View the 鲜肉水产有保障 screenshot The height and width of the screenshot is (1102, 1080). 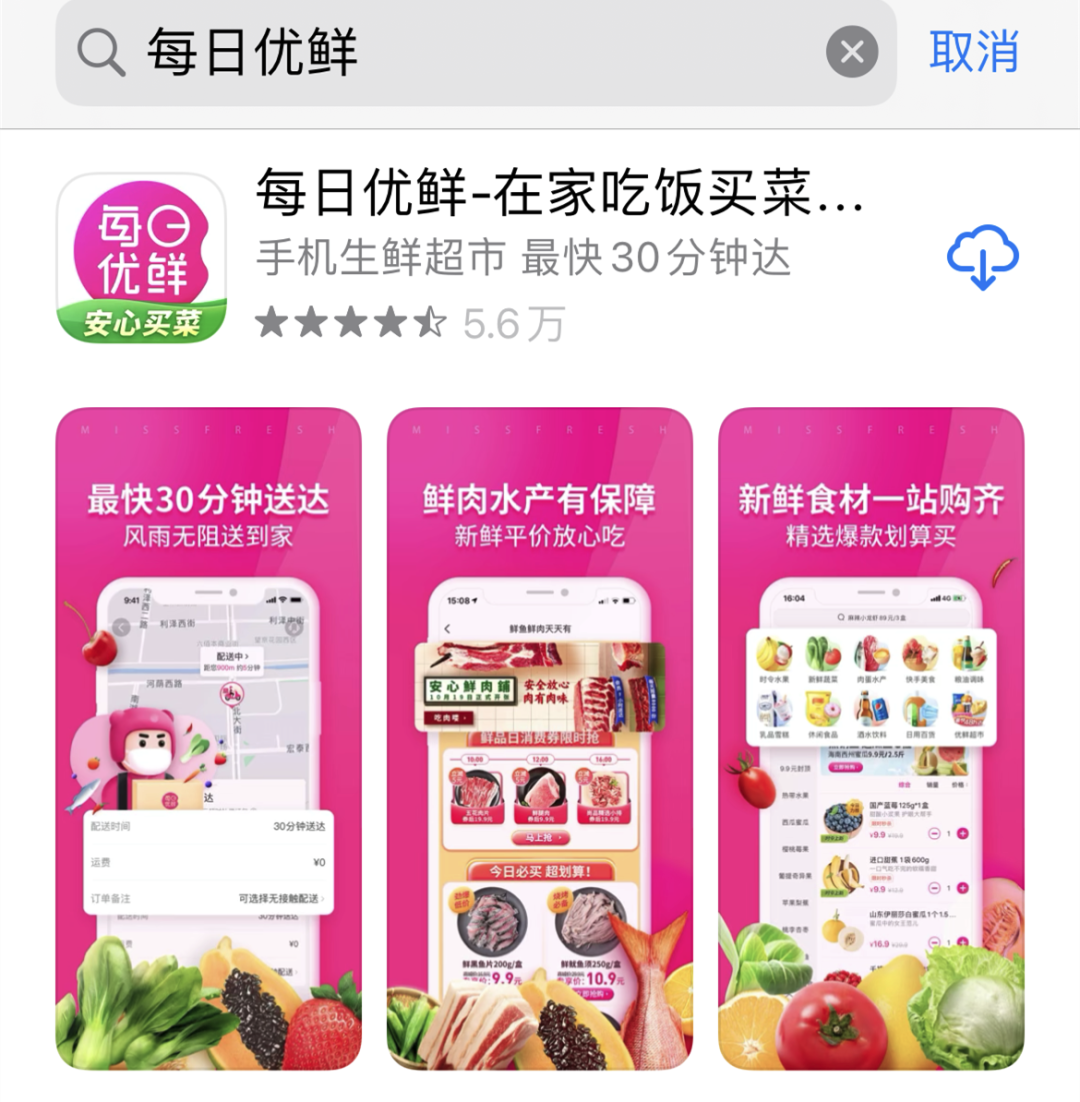coord(540,738)
